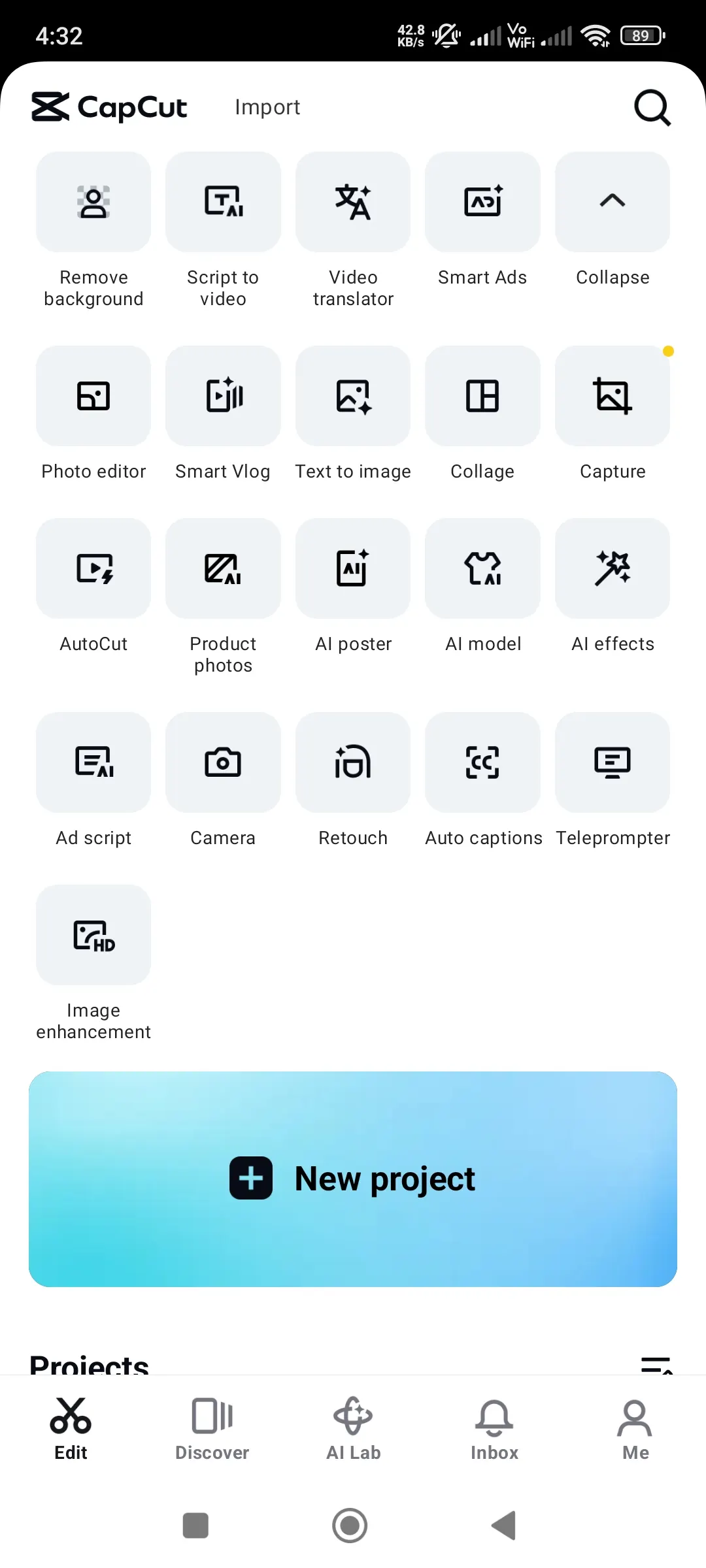706x1568 pixels.
Task: Open the Video translator tool
Action: [x=353, y=202]
